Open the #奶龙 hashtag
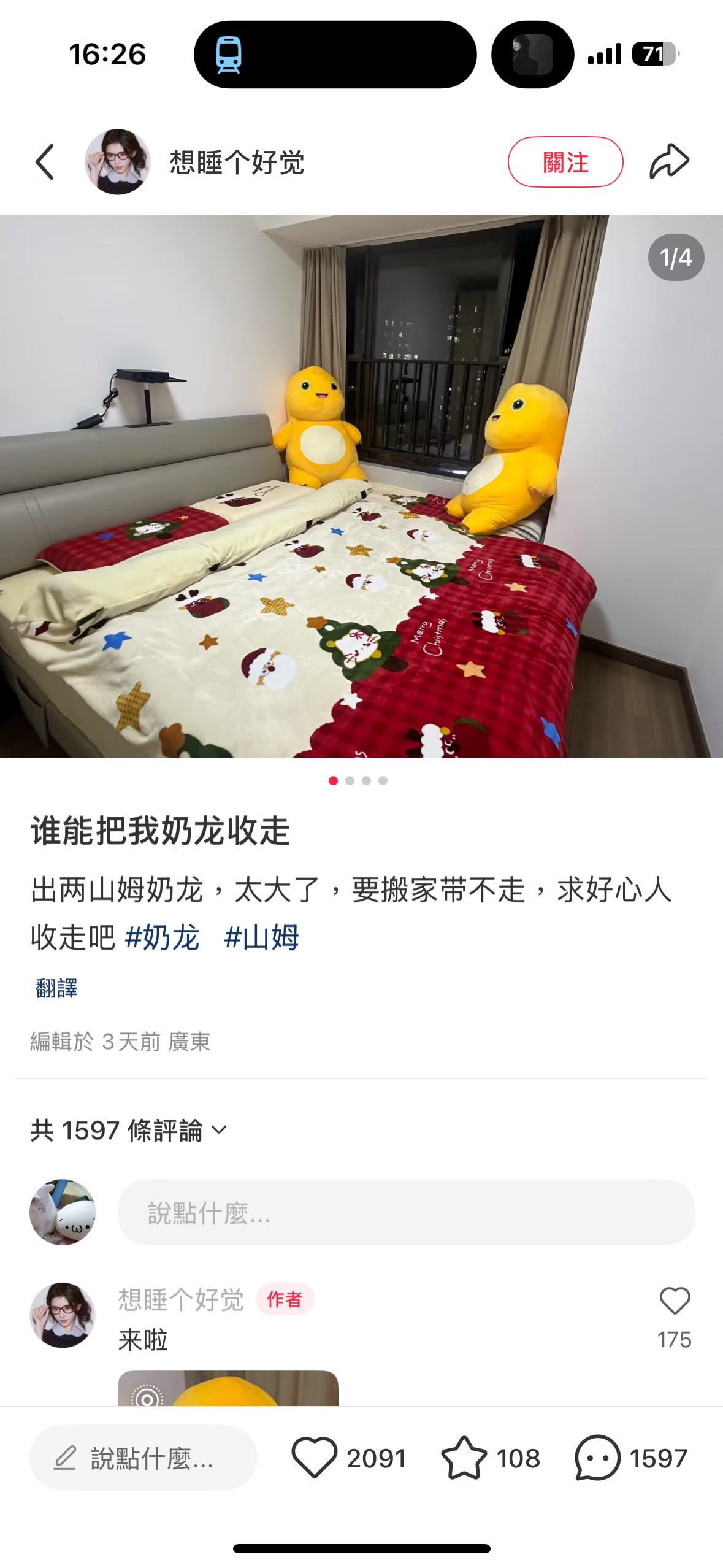The width and height of the screenshot is (723, 1568). tap(162, 937)
